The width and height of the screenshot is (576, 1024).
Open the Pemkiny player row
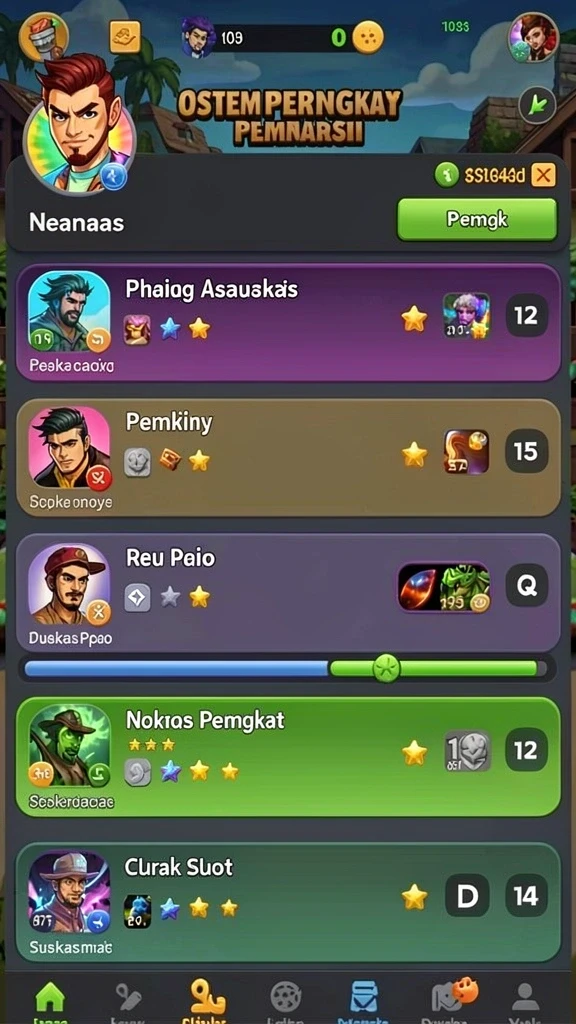tap(288, 458)
